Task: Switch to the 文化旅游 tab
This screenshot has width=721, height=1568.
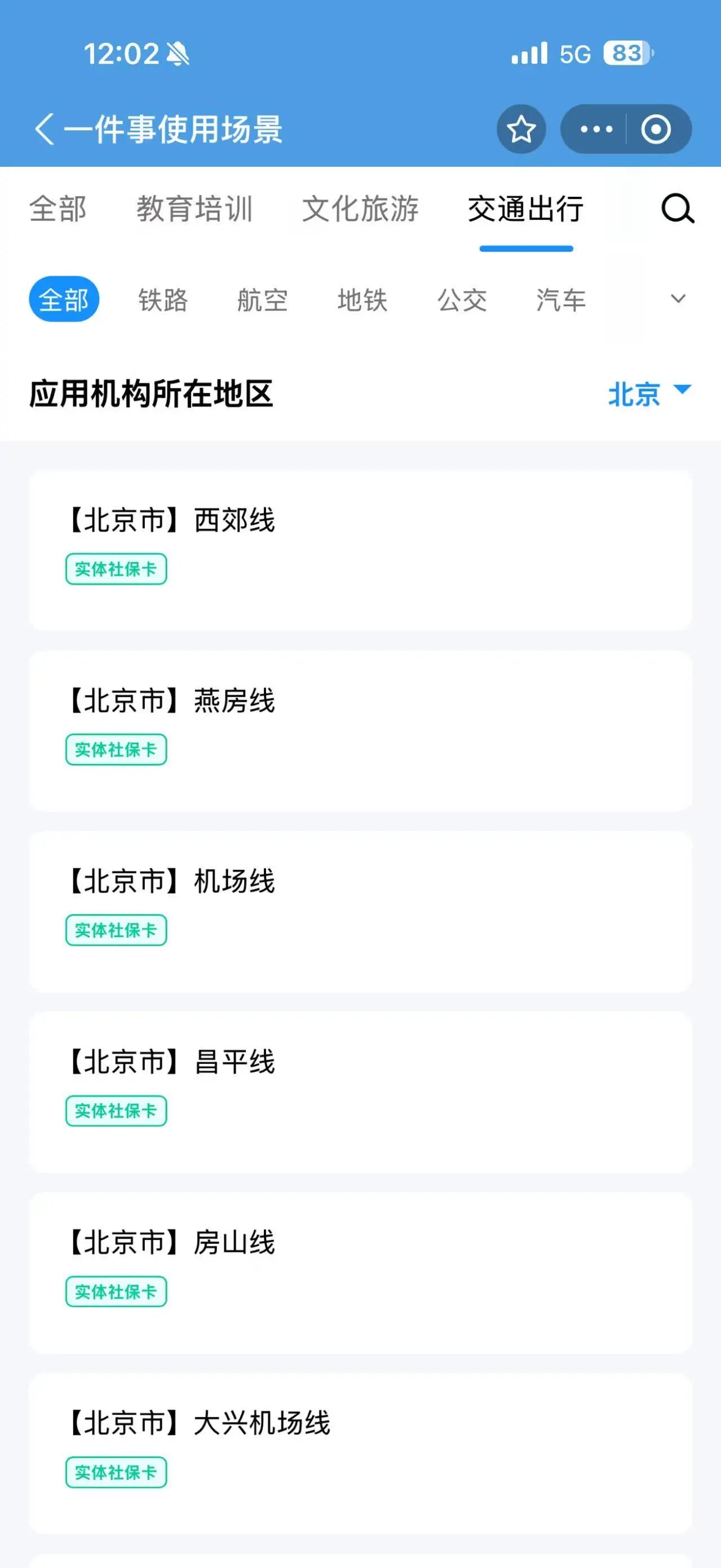Action: (360, 209)
